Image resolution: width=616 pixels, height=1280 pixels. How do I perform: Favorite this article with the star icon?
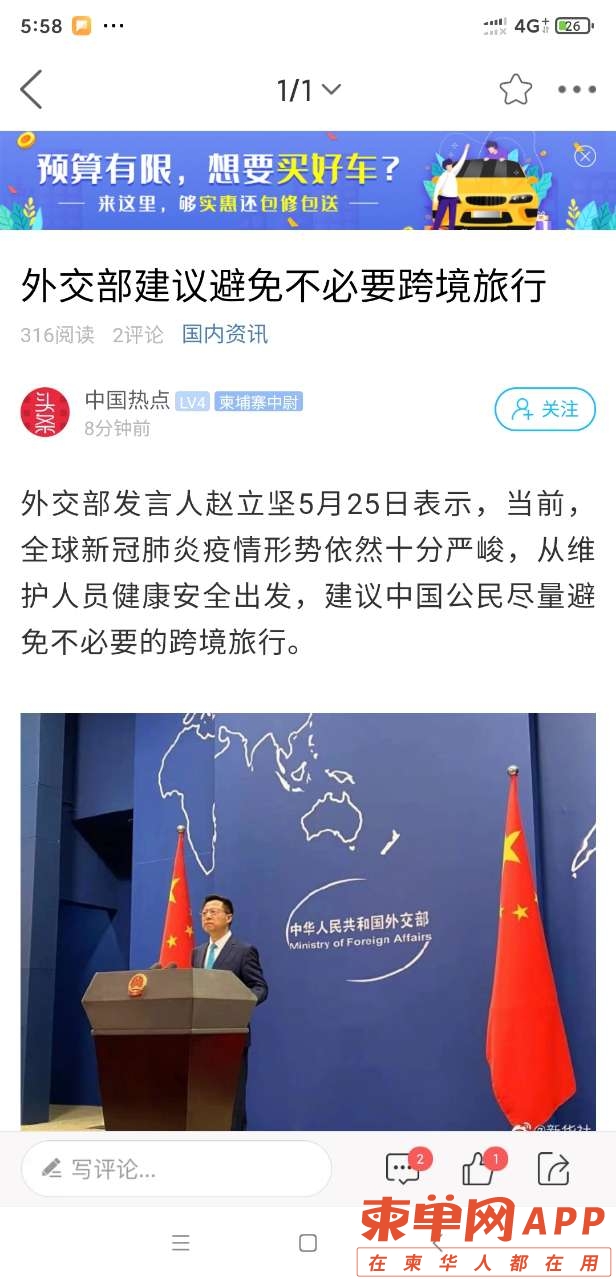click(x=516, y=90)
